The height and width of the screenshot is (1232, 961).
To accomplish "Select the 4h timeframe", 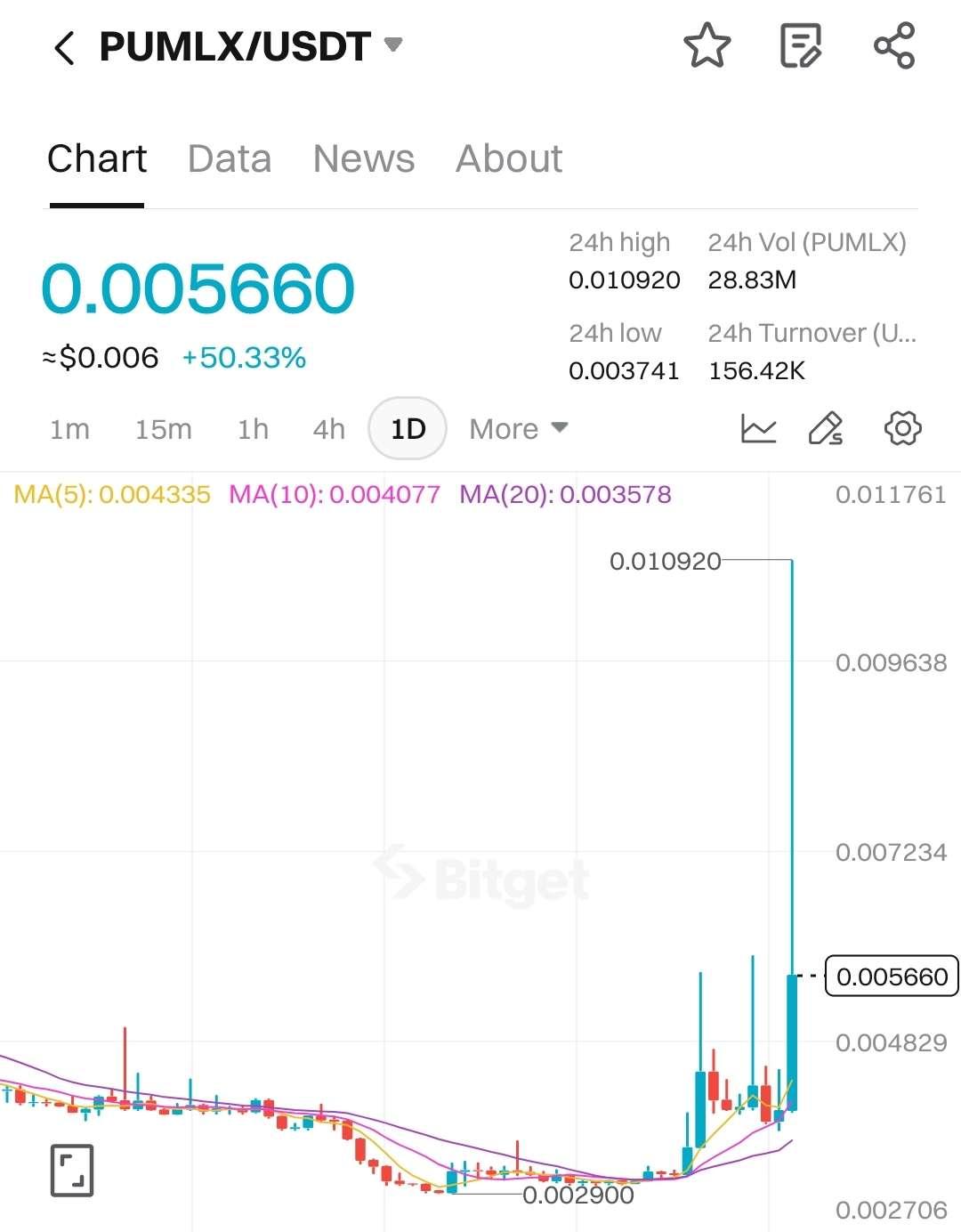I will (328, 429).
